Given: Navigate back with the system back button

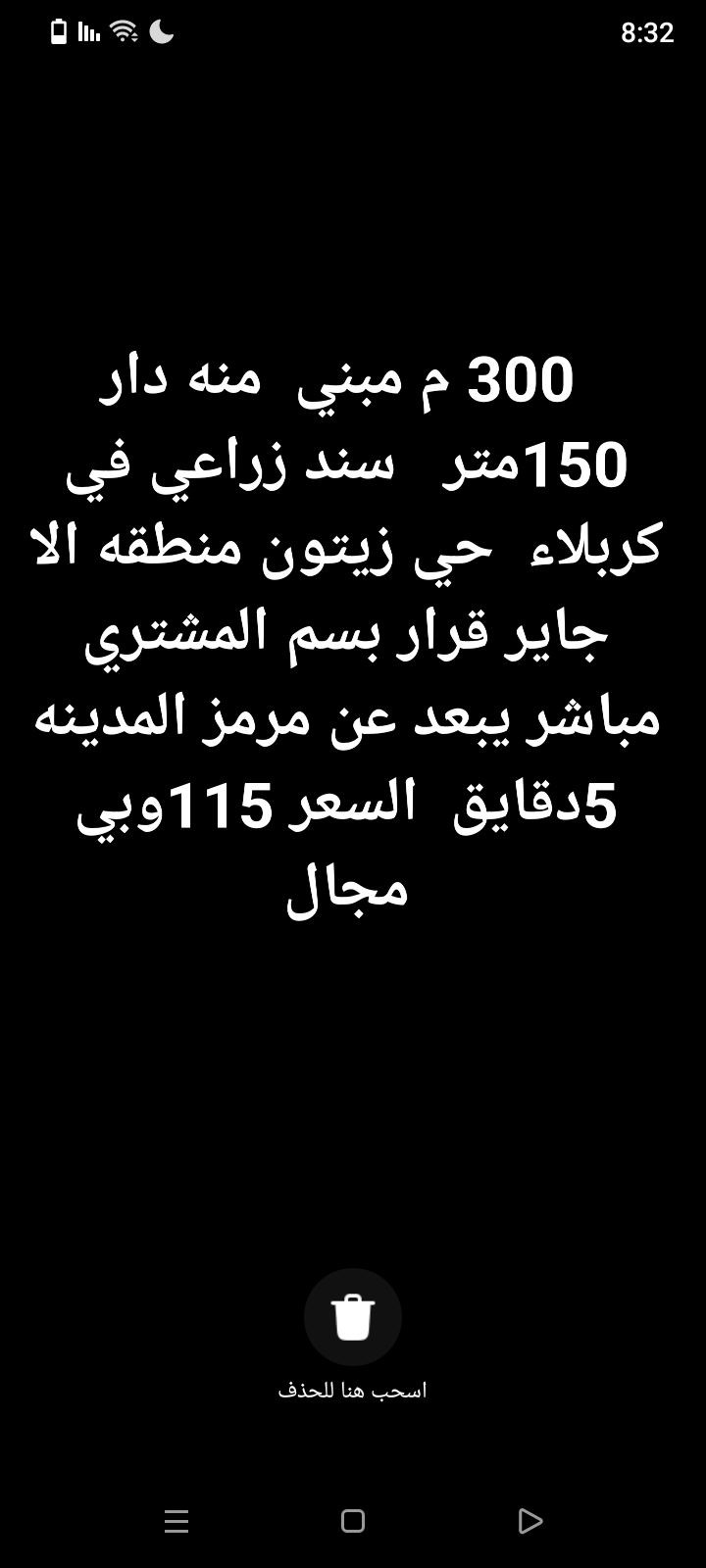Looking at the screenshot, I should pos(529,1521).
